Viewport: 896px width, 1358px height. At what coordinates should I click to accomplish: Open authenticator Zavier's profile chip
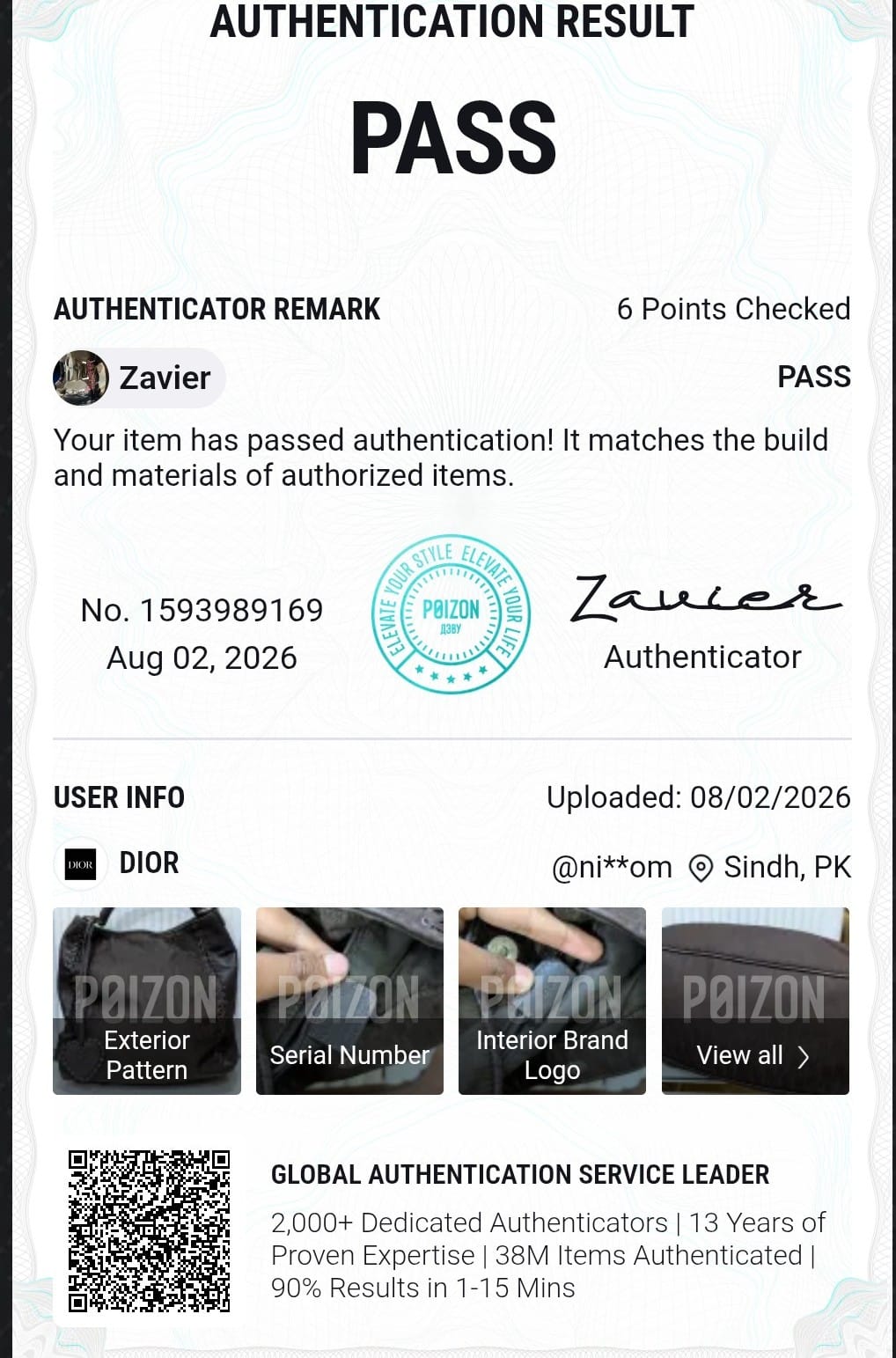click(139, 378)
